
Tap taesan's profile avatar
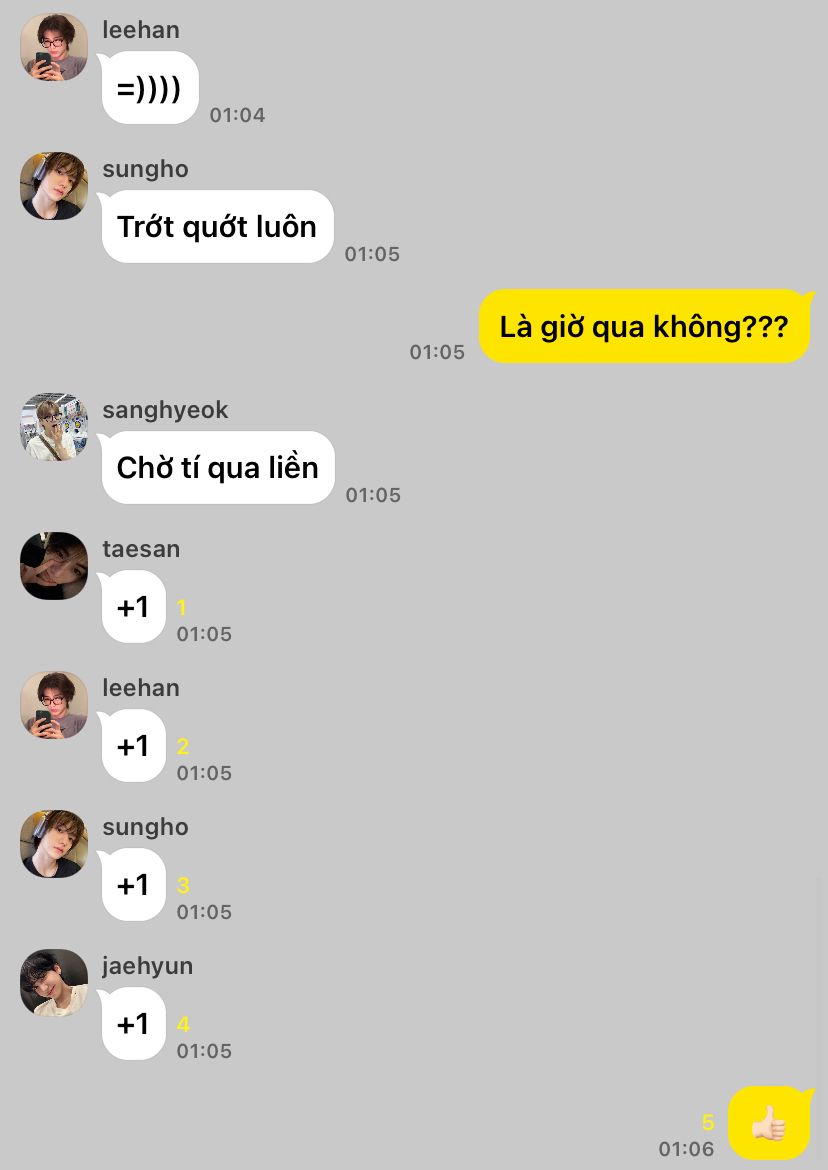tap(54, 566)
